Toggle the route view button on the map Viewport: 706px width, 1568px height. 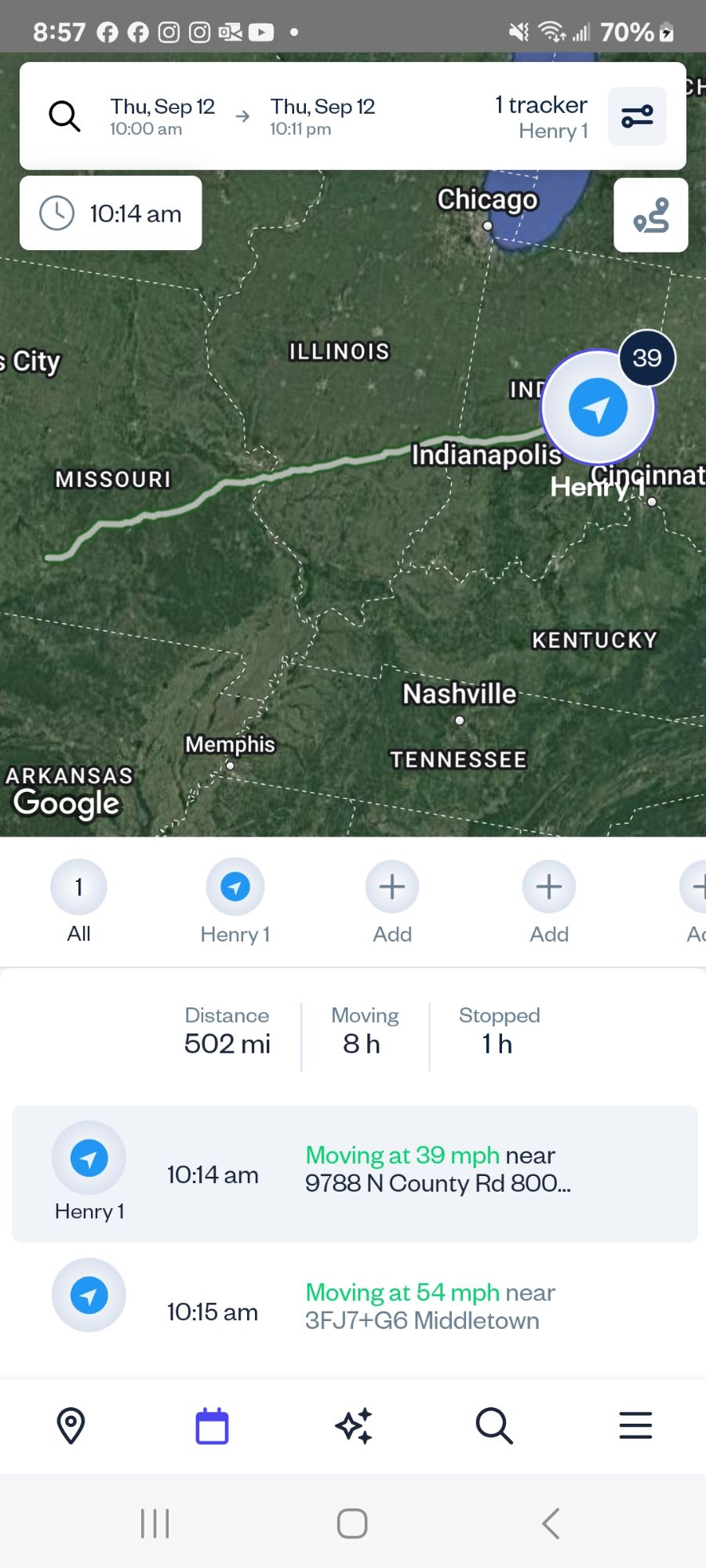650,215
